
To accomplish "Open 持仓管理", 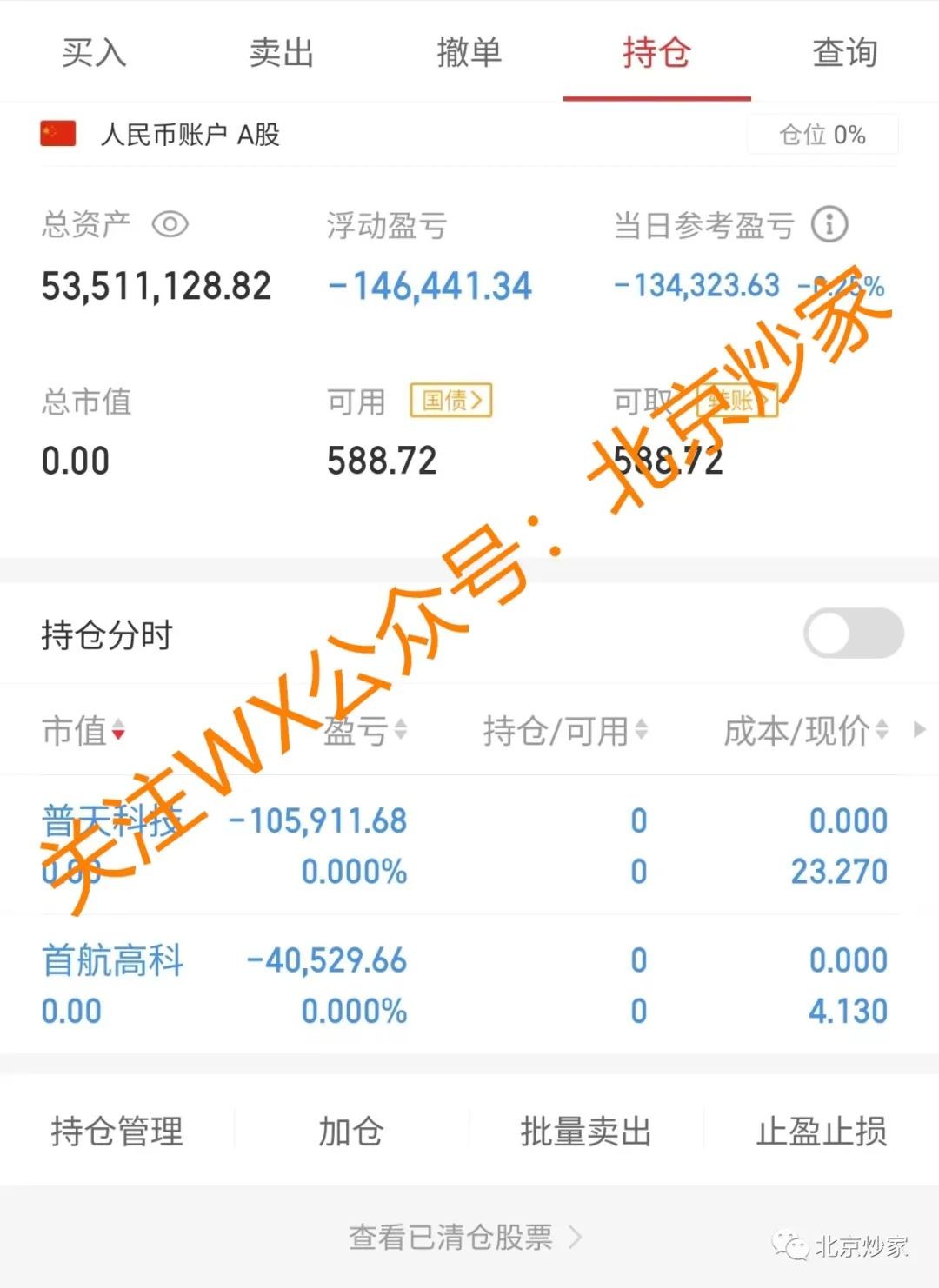I will click(x=117, y=1132).
